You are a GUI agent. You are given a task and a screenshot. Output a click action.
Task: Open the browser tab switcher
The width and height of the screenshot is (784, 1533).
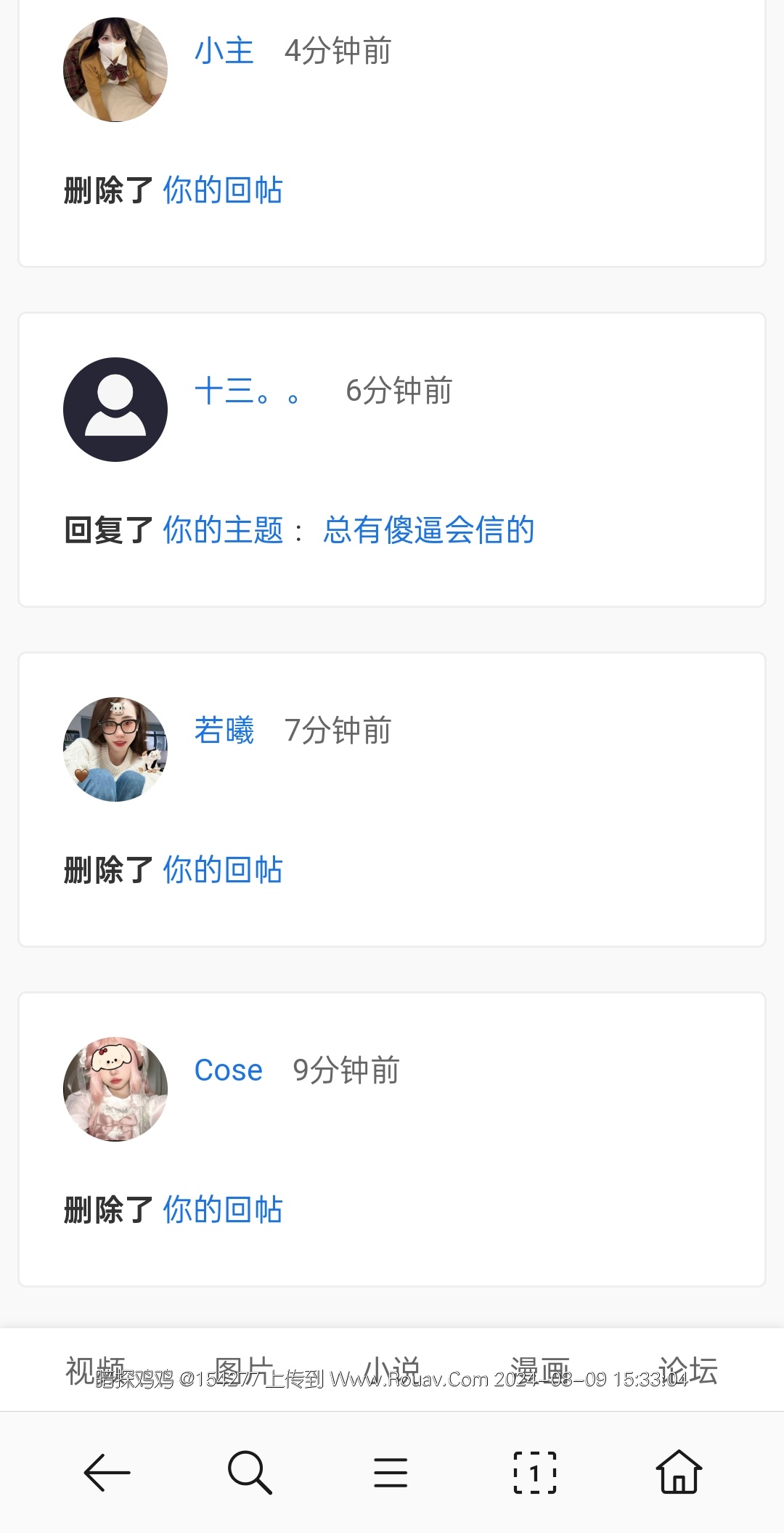pos(535,1473)
